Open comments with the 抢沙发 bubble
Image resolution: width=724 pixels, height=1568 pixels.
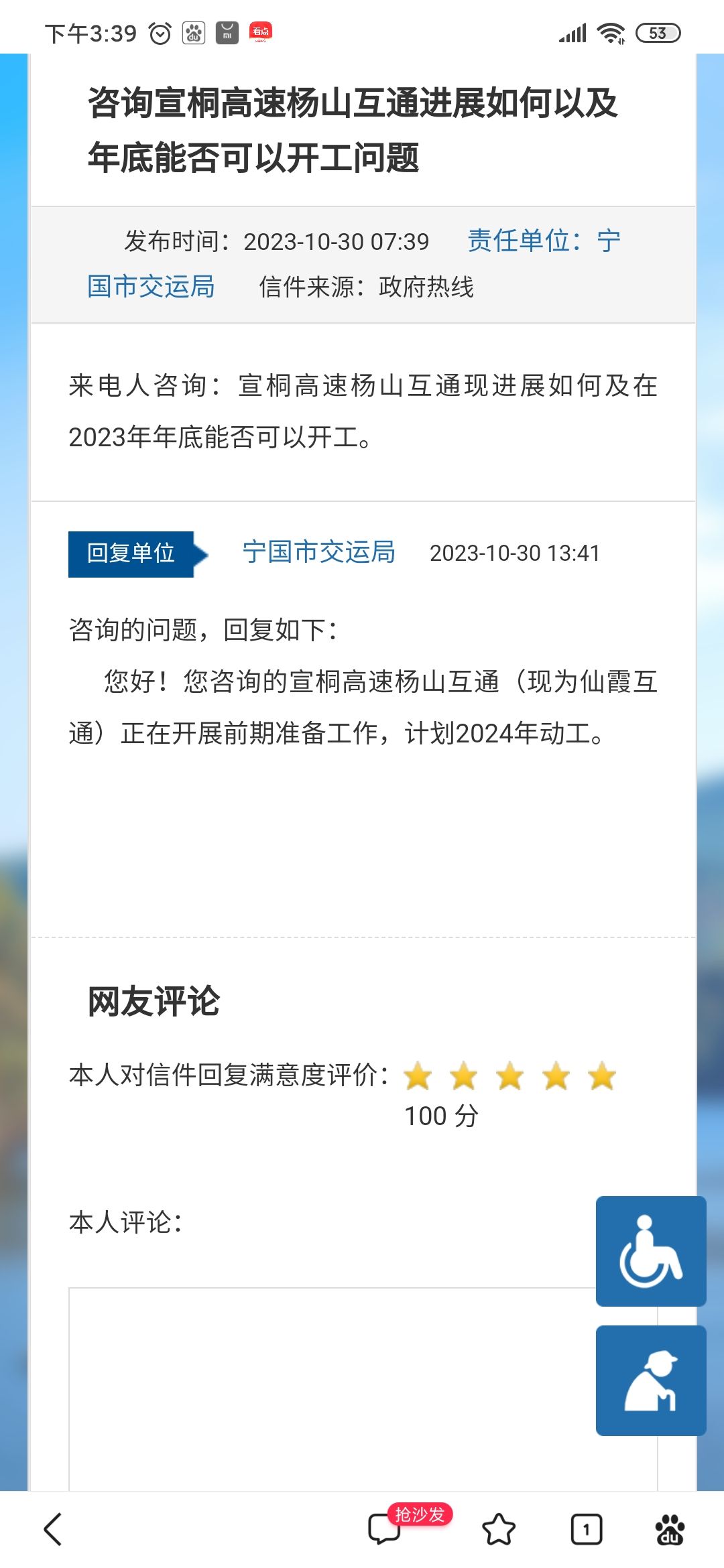tap(385, 1529)
